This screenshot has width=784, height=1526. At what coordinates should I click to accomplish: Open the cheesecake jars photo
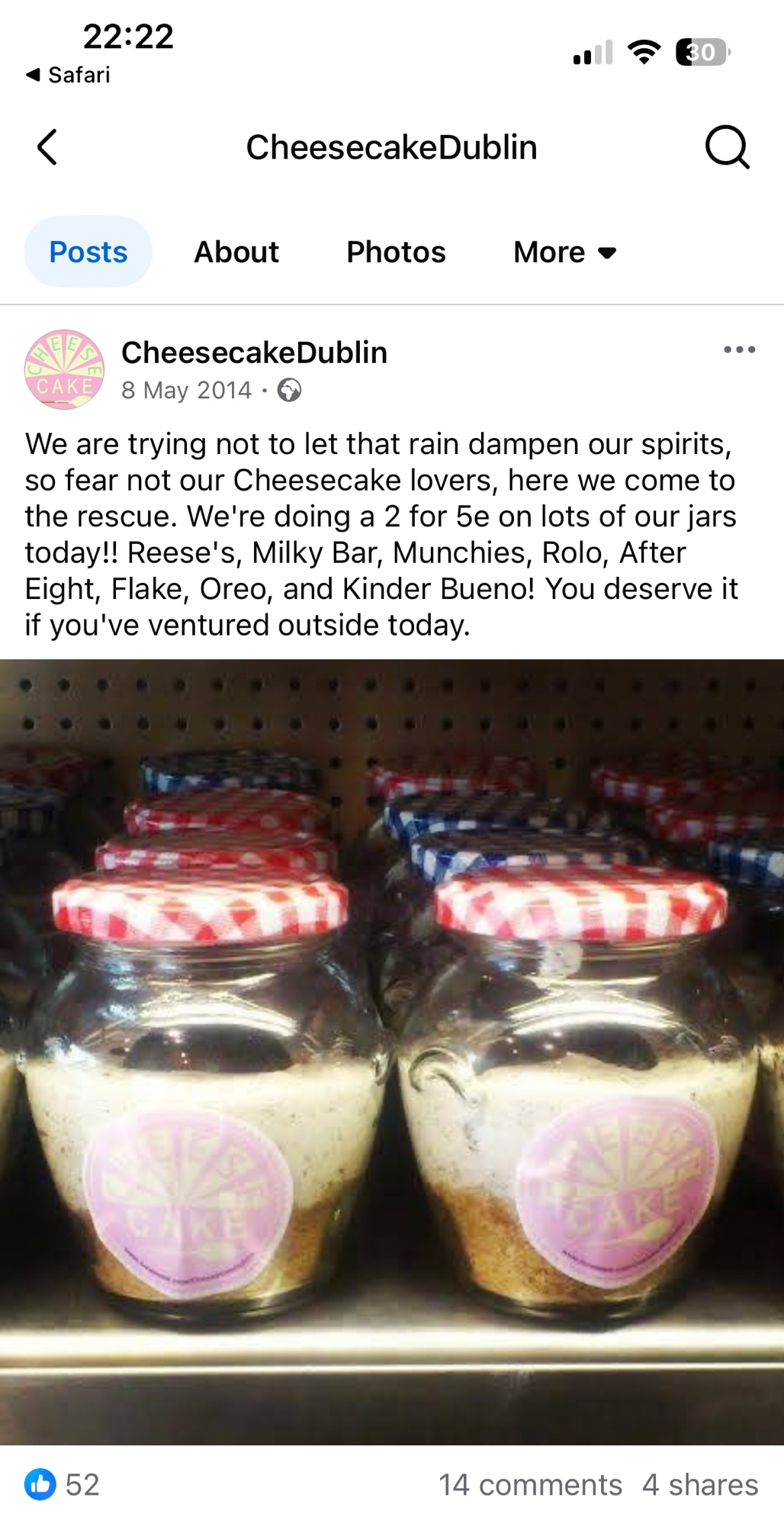[x=392, y=1051]
